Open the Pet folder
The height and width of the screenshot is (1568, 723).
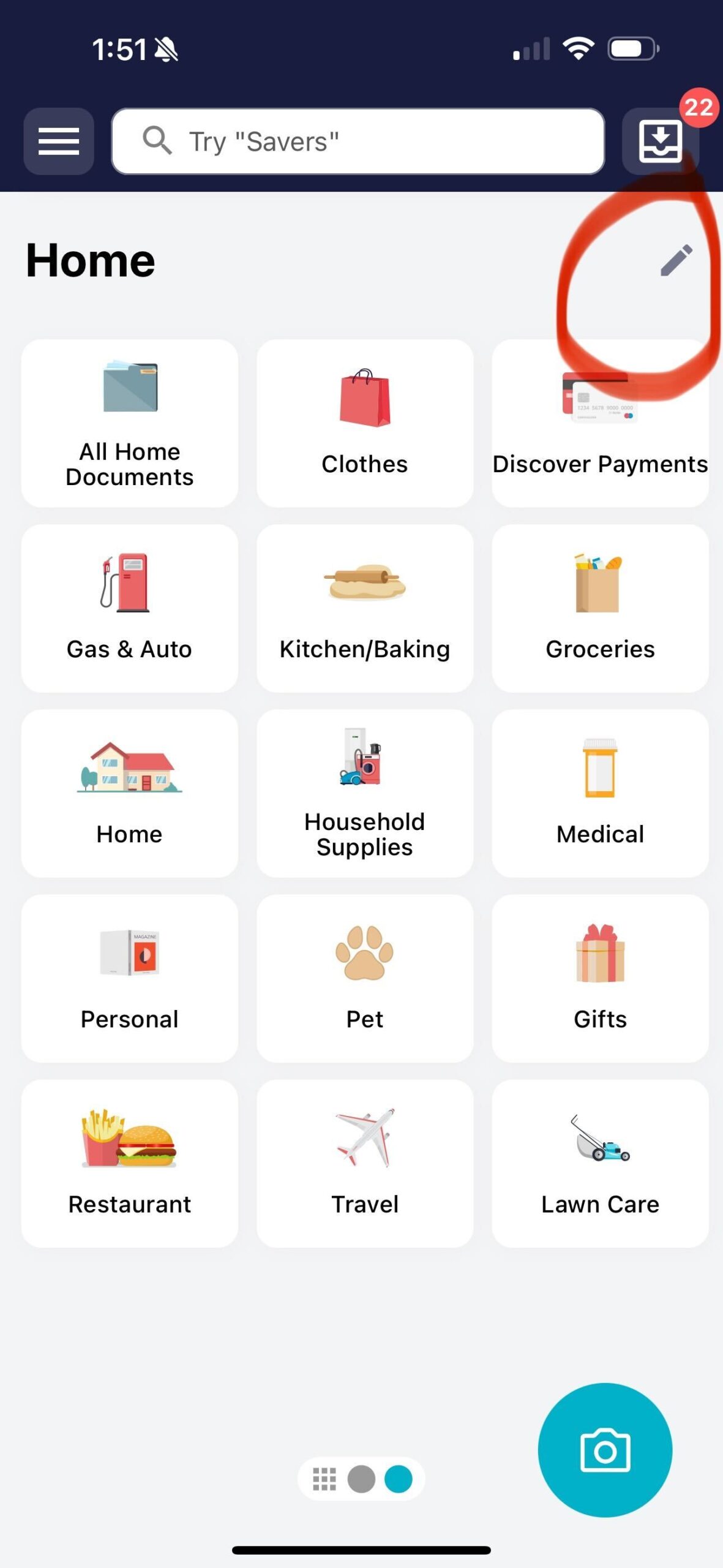coord(365,978)
